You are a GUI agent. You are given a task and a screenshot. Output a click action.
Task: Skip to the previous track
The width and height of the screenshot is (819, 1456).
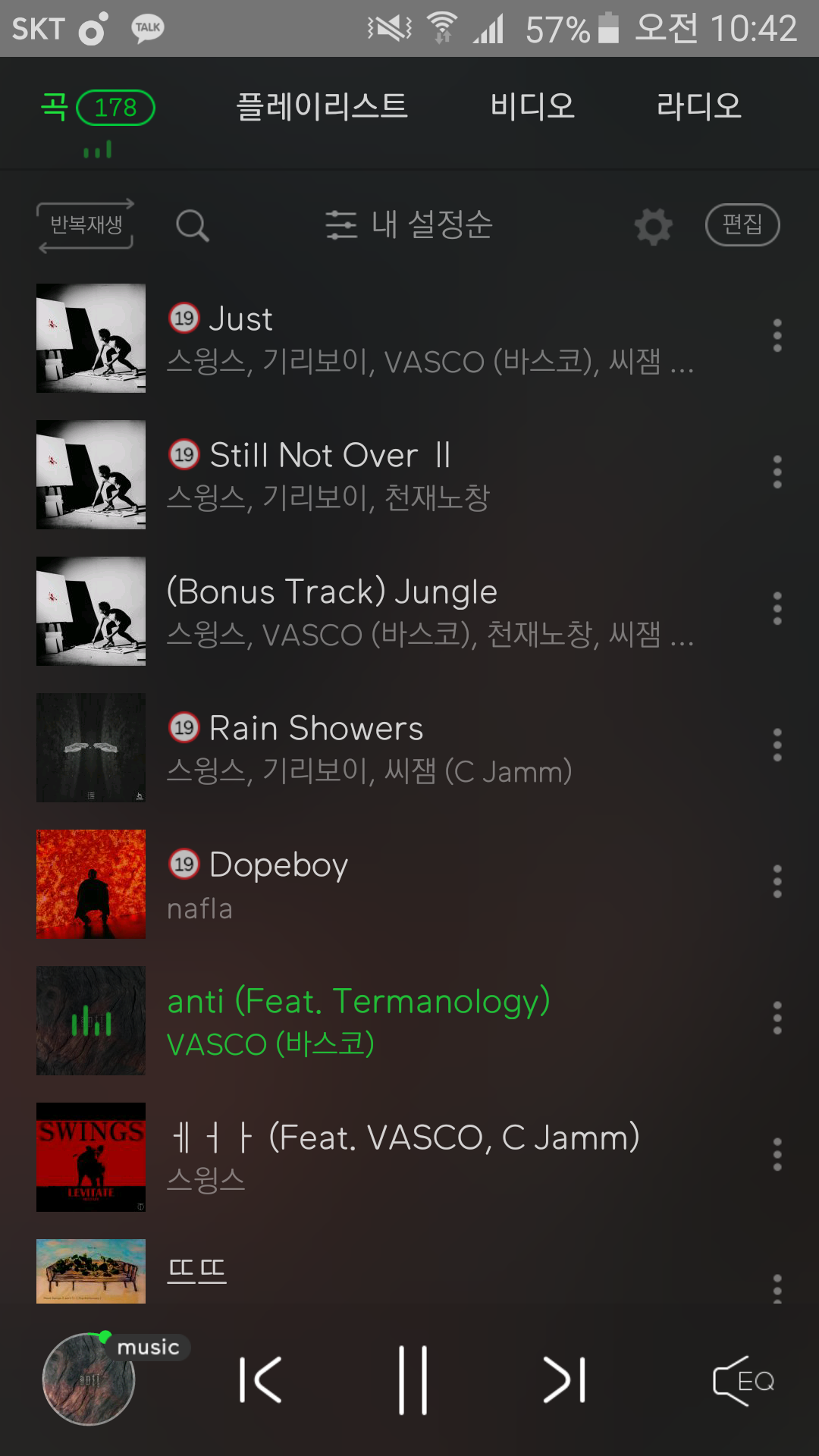point(261,1380)
